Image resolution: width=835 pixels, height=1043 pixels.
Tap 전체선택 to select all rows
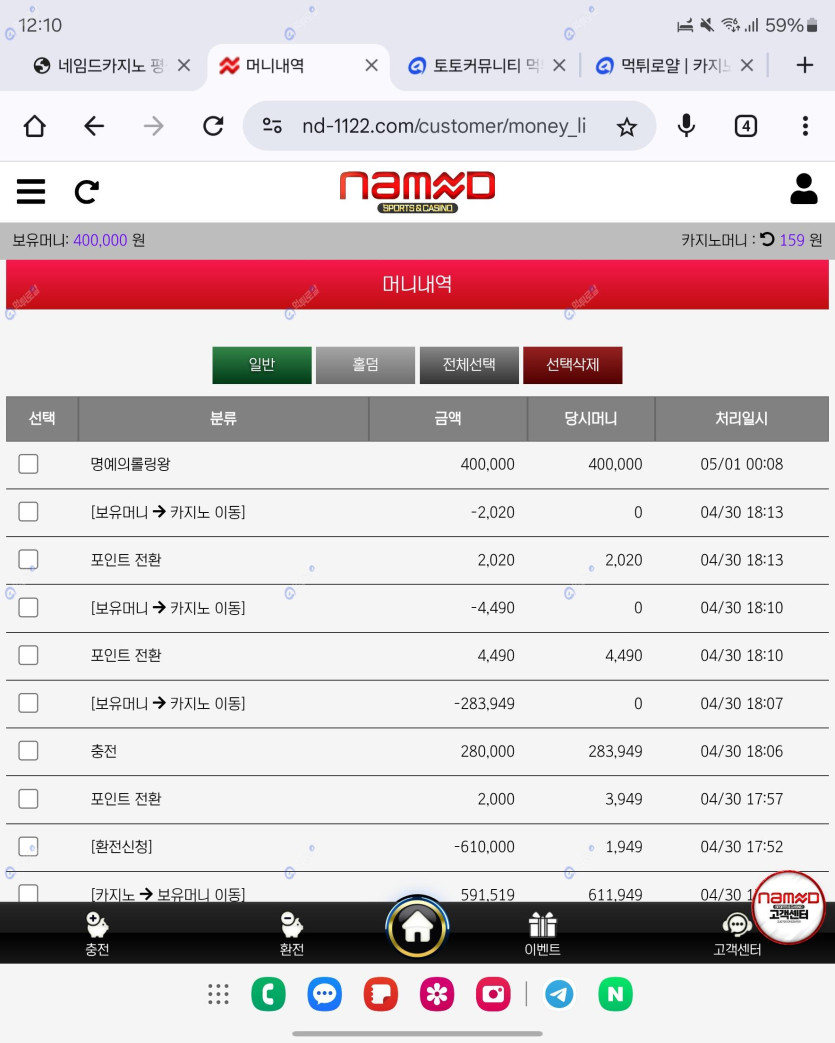point(469,365)
